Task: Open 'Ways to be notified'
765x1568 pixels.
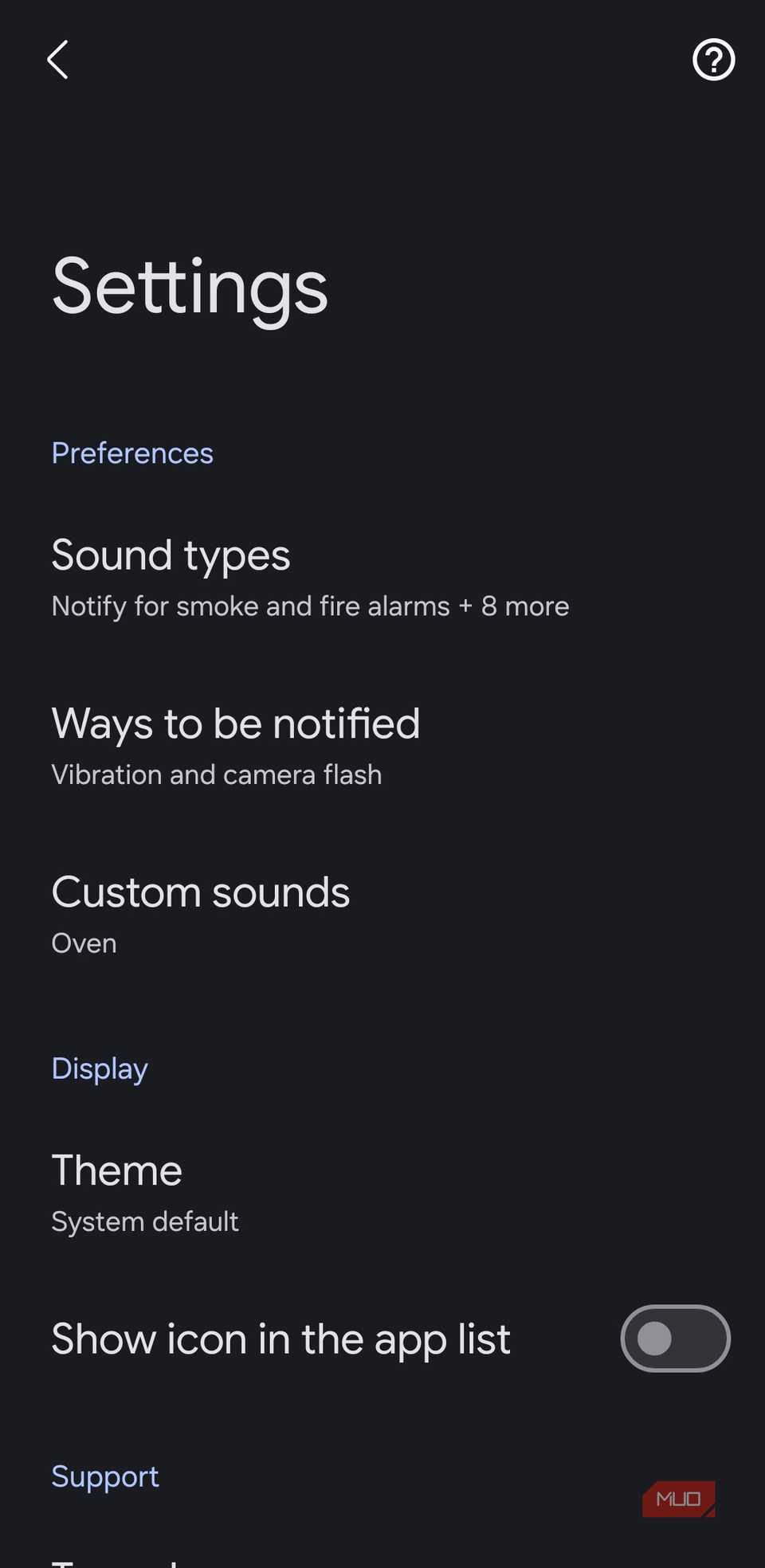Action: 236,724
